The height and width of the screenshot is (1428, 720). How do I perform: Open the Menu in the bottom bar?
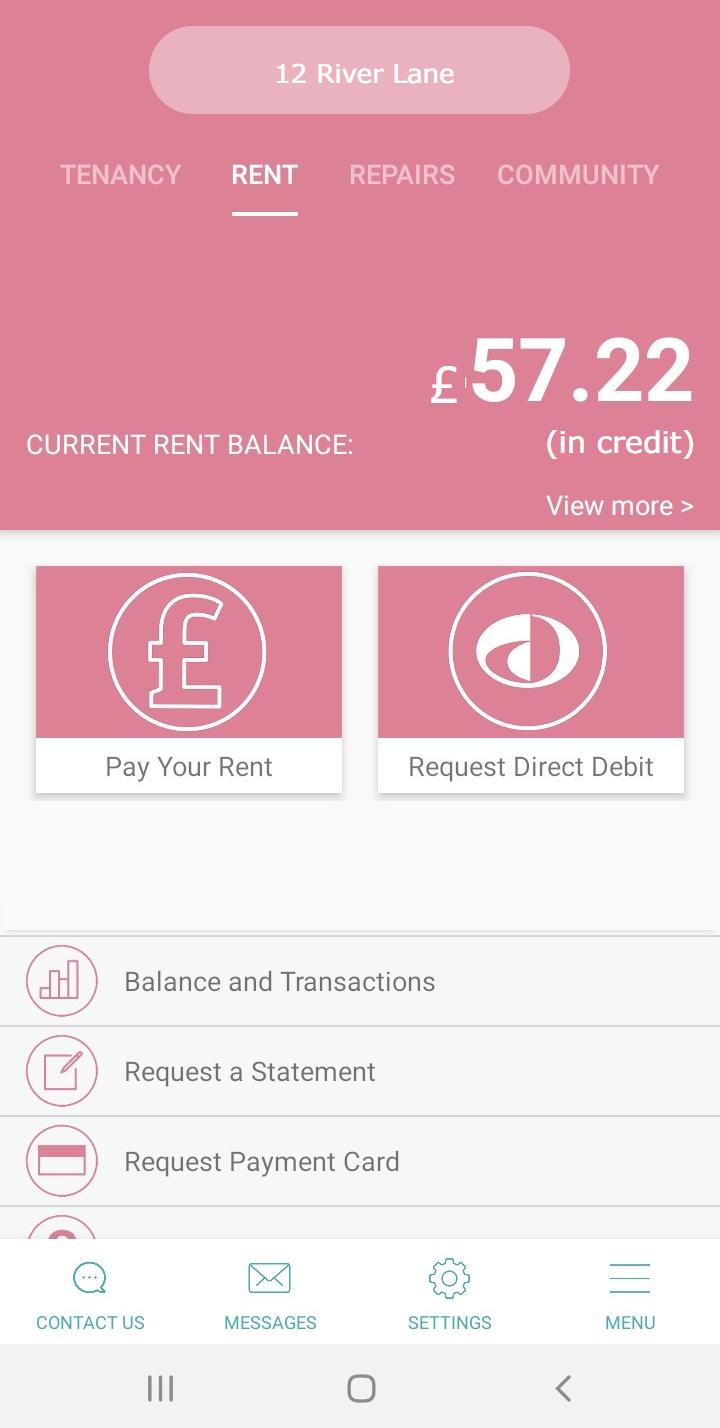click(x=630, y=1296)
